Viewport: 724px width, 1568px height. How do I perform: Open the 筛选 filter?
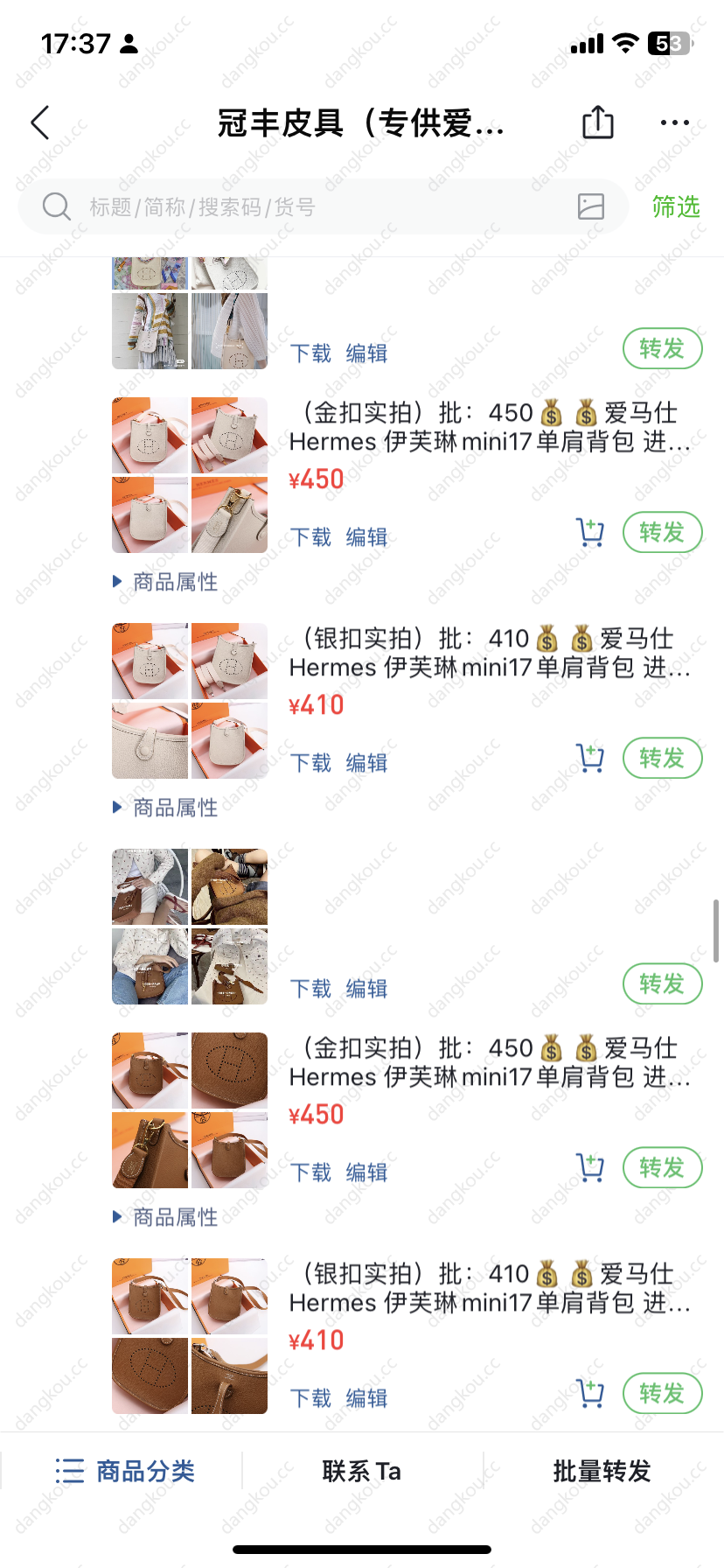[676, 207]
